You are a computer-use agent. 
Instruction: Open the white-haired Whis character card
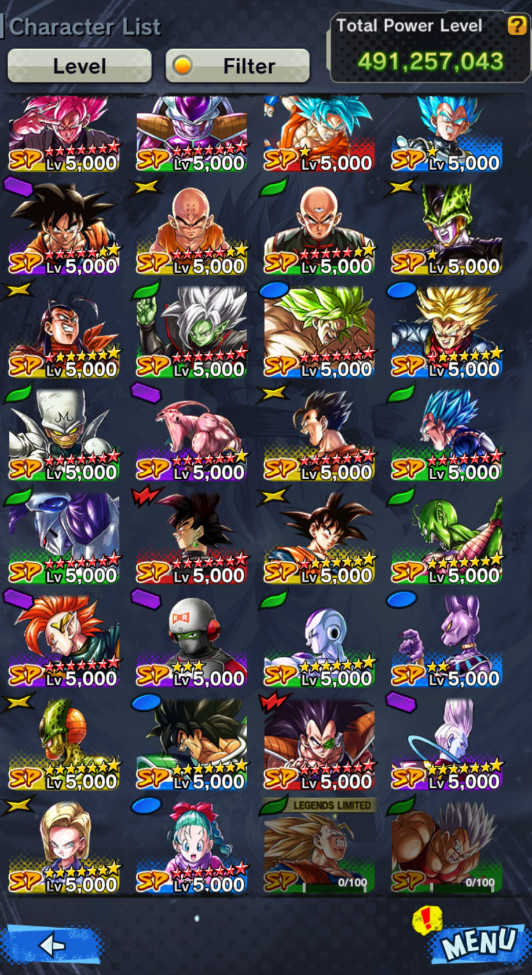pos(447,744)
